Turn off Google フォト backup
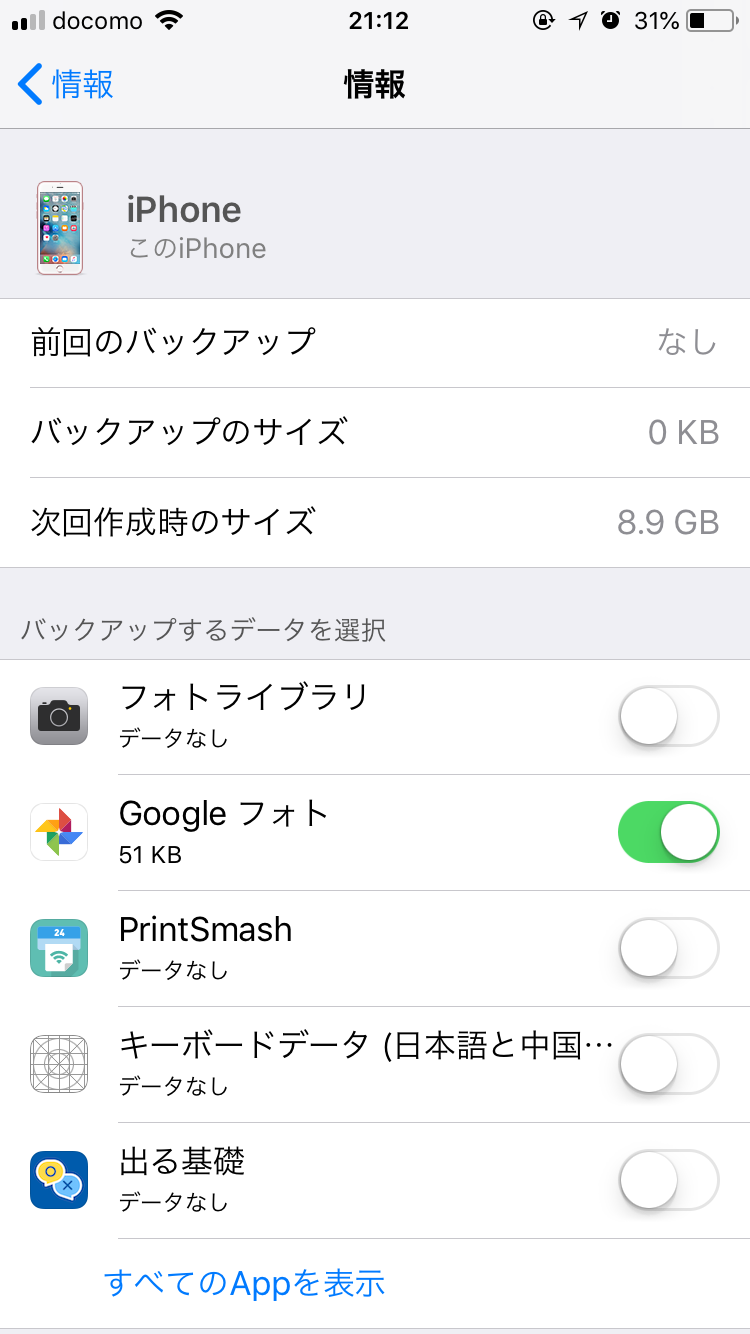The width and height of the screenshot is (750, 1334). point(669,832)
